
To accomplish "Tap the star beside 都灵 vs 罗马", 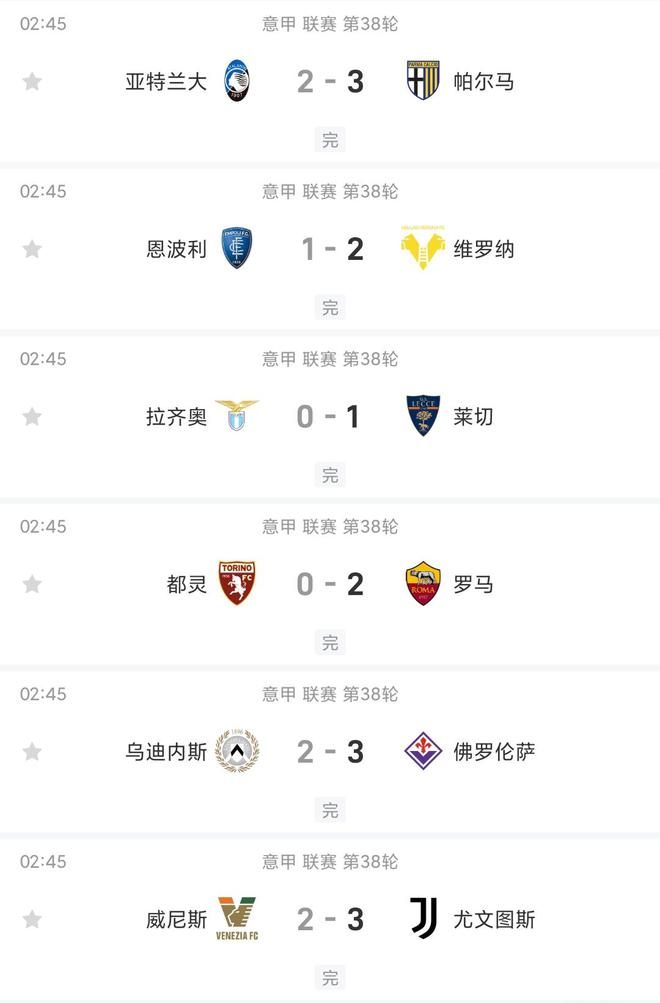I will (32, 584).
